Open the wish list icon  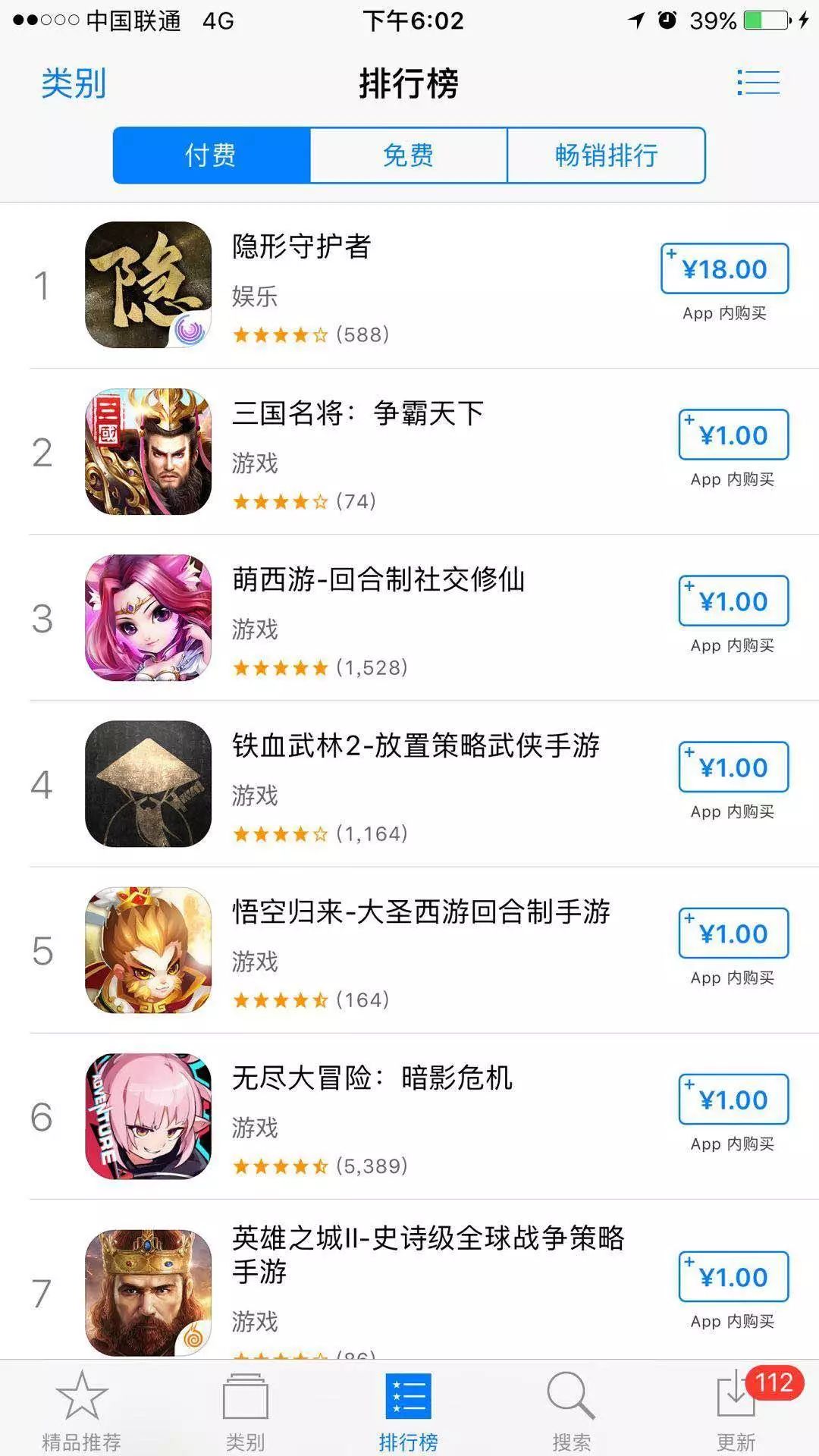coord(758,83)
